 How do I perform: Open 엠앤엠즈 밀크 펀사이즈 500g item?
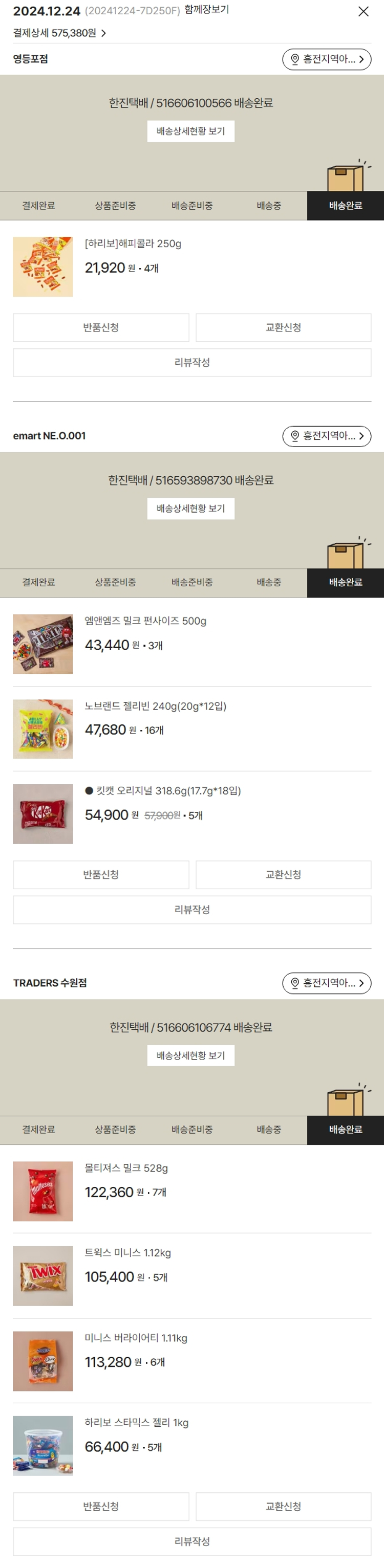tap(145, 621)
